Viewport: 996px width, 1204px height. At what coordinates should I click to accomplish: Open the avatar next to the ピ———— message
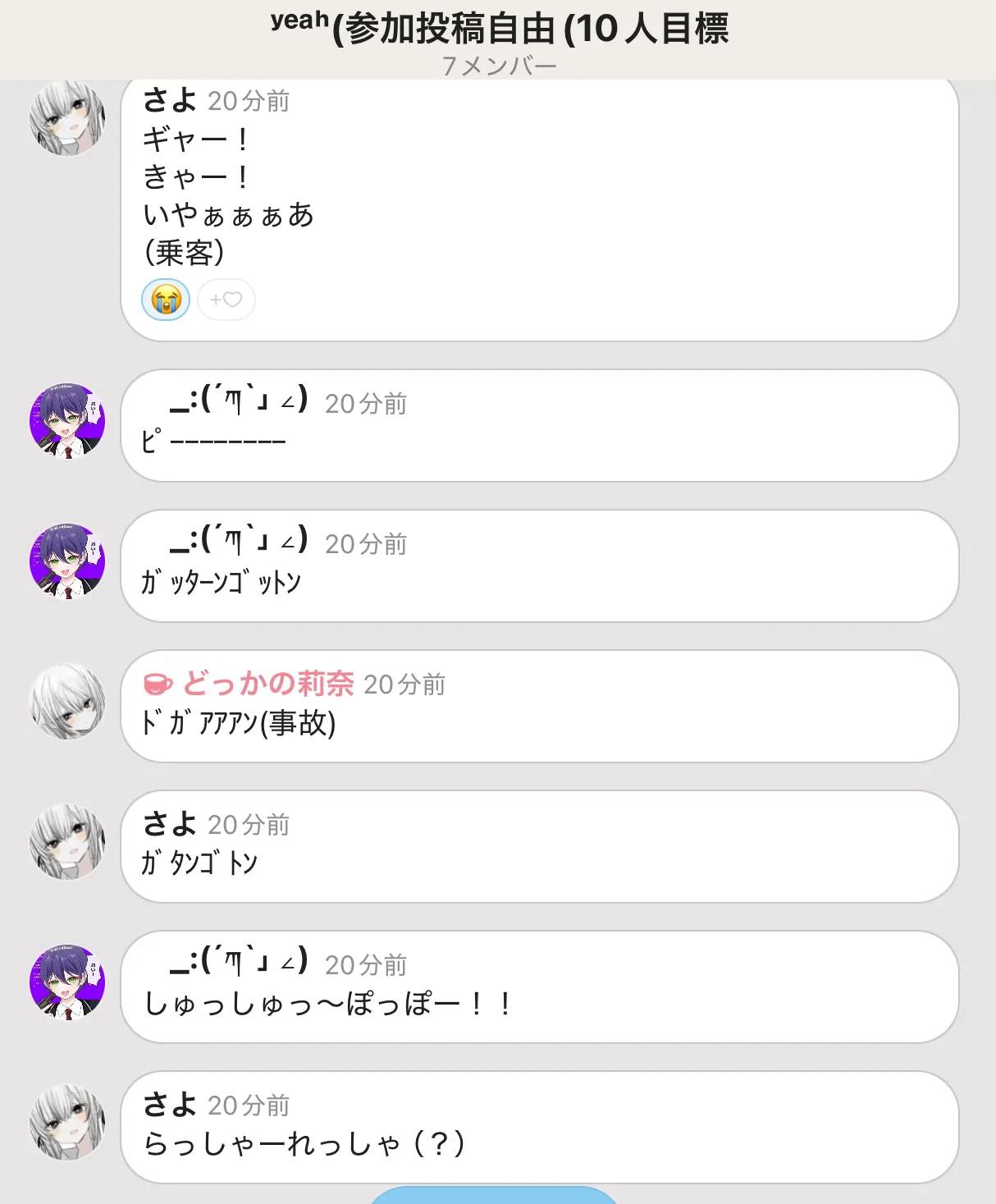[x=67, y=421]
